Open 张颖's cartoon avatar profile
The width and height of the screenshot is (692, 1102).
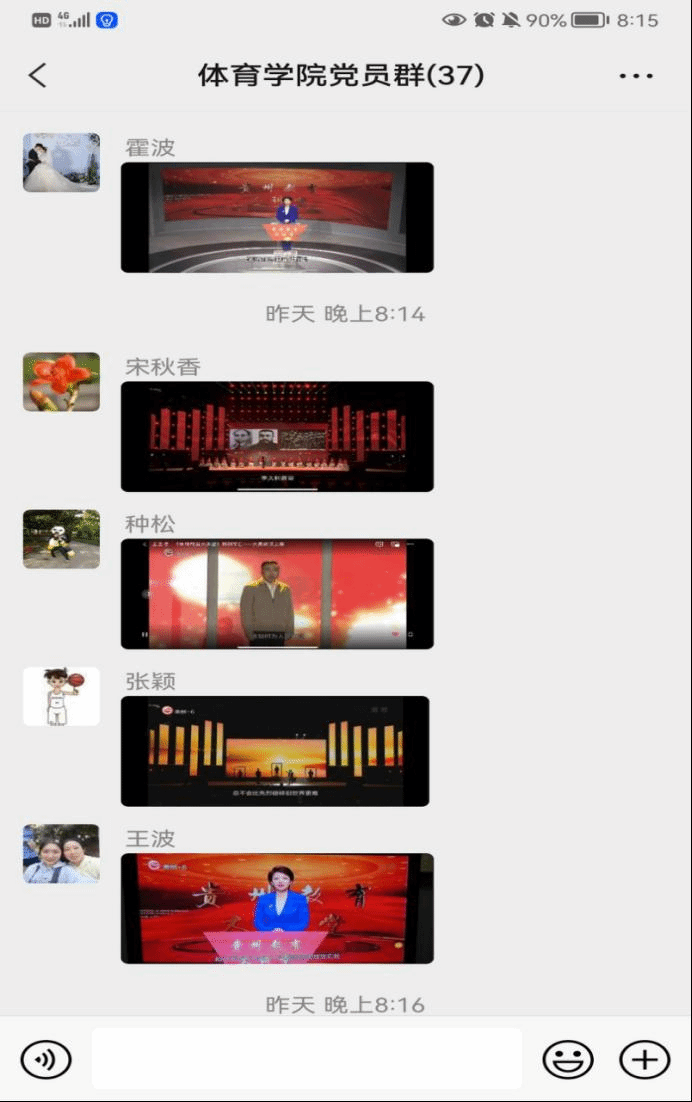(61, 696)
